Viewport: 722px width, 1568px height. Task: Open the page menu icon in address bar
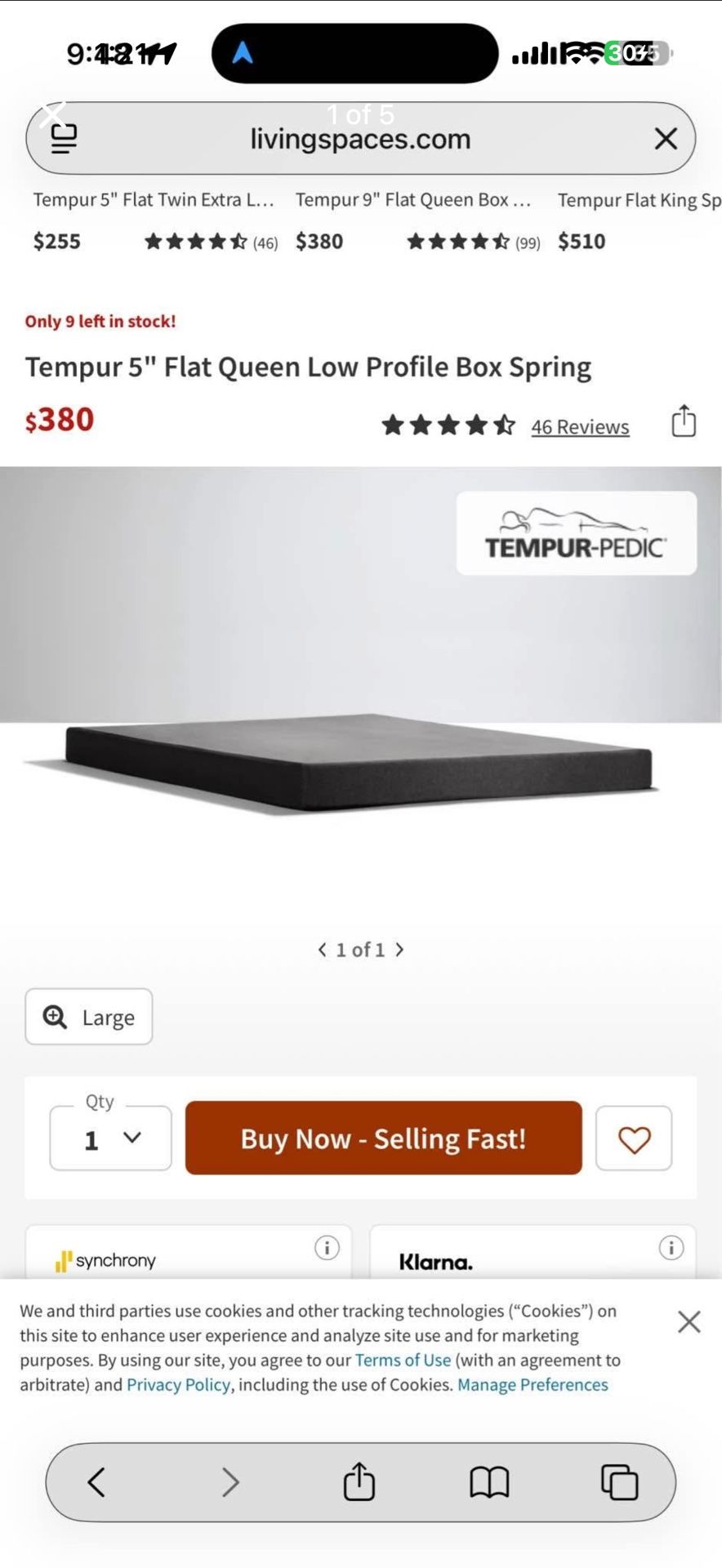pos(64,139)
